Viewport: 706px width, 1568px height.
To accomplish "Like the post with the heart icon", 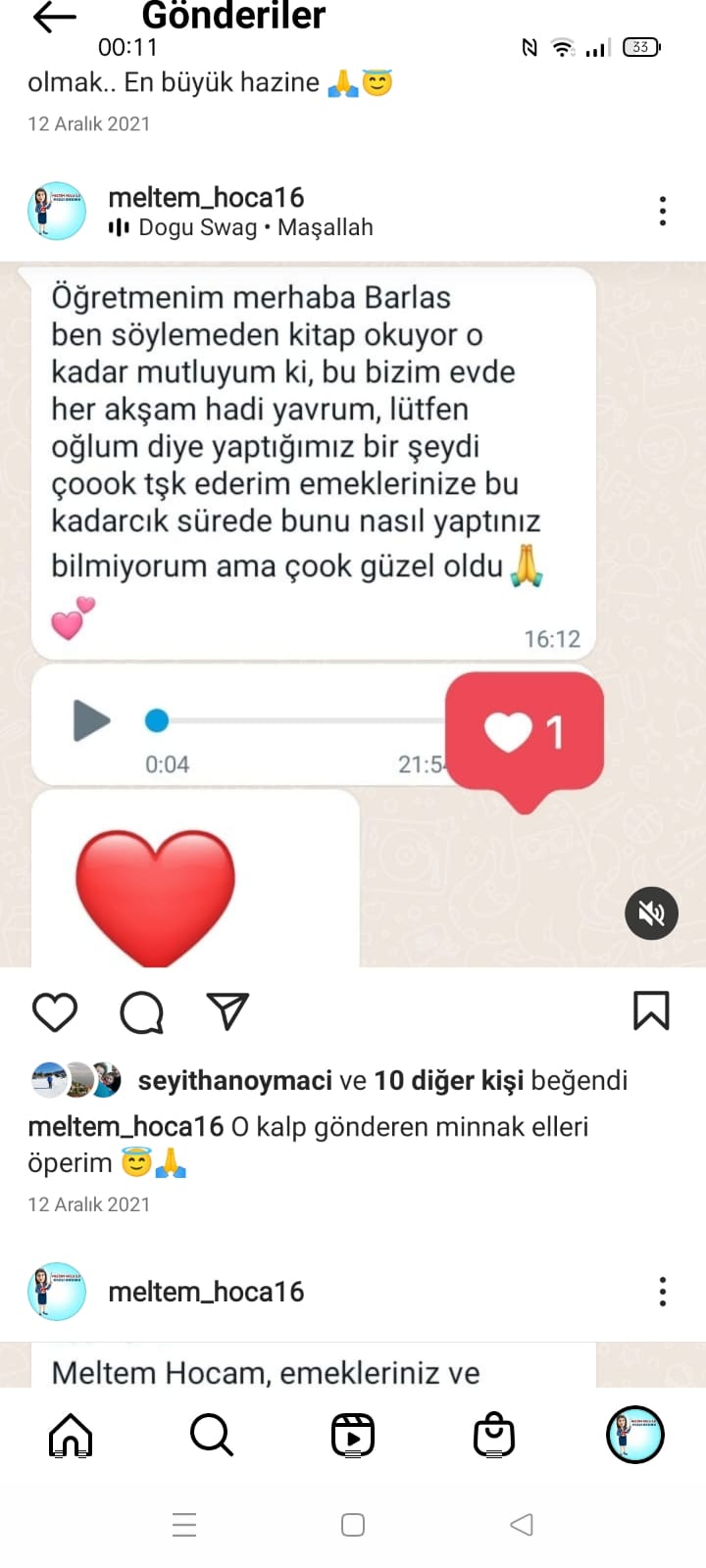I will pyautogui.click(x=55, y=1012).
